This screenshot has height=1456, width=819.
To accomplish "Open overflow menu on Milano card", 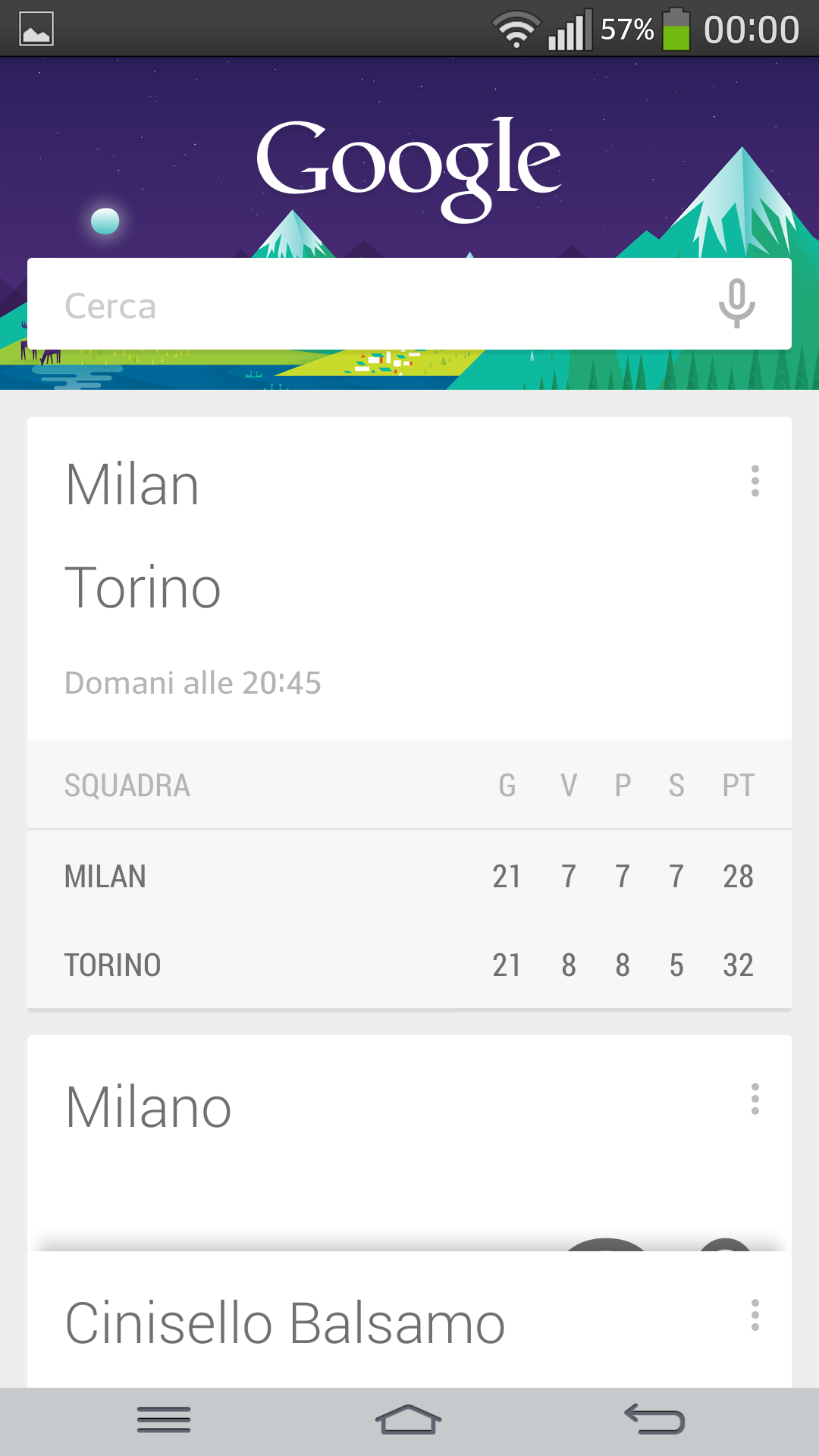I will pyautogui.click(x=755, y=1099).
